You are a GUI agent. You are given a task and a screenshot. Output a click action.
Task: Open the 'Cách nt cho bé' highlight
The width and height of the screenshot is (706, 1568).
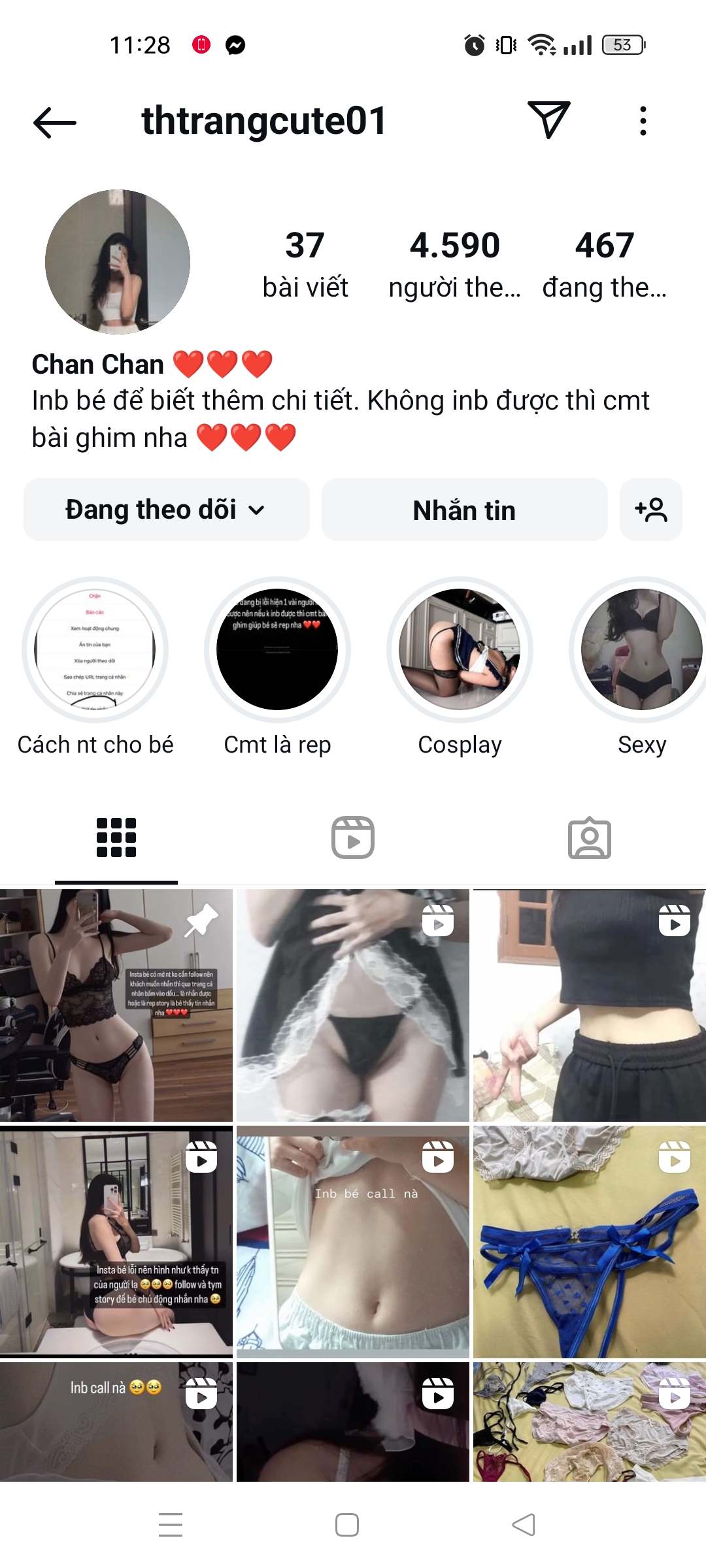click(95, 649)
